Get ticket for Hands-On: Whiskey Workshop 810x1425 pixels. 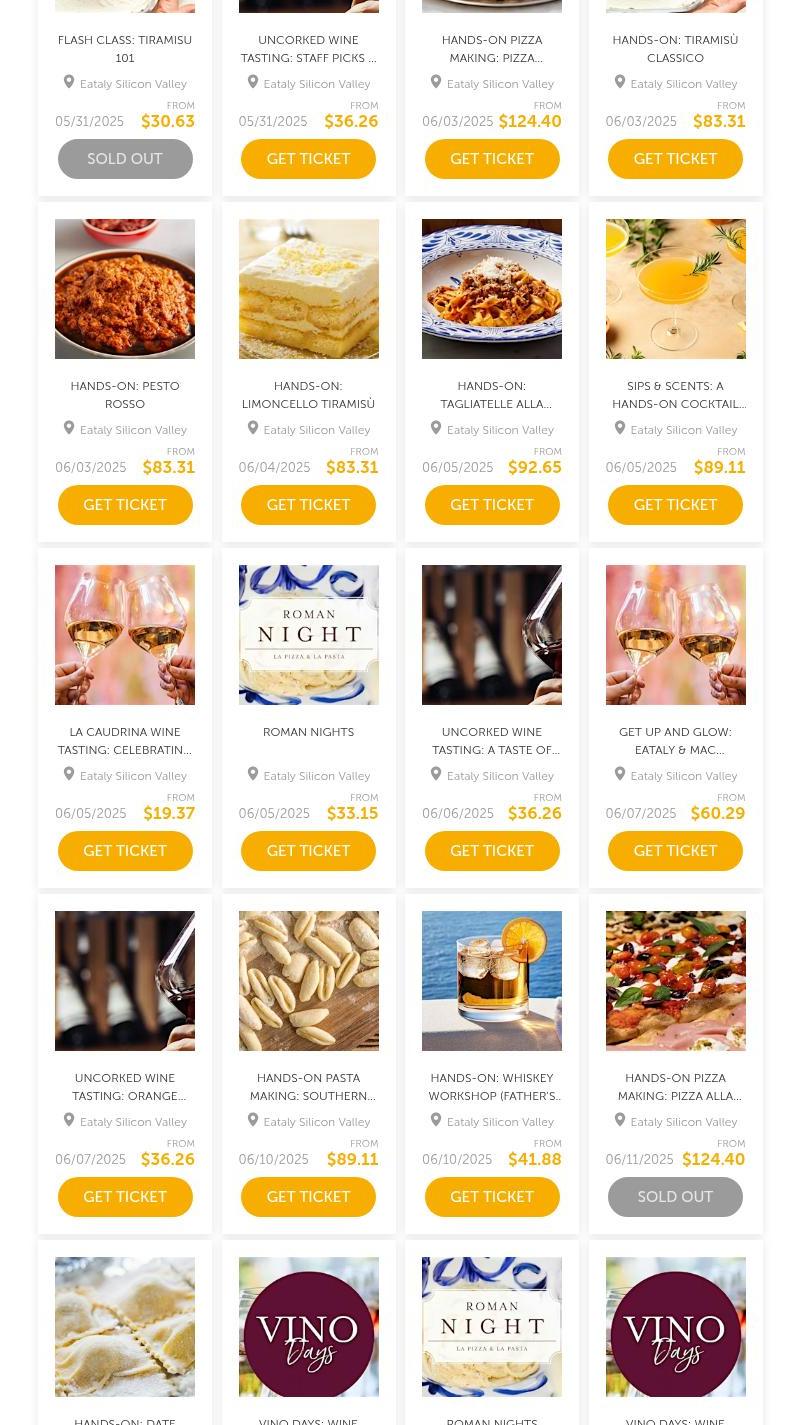pyautogui.click(x=492, y=1197)
